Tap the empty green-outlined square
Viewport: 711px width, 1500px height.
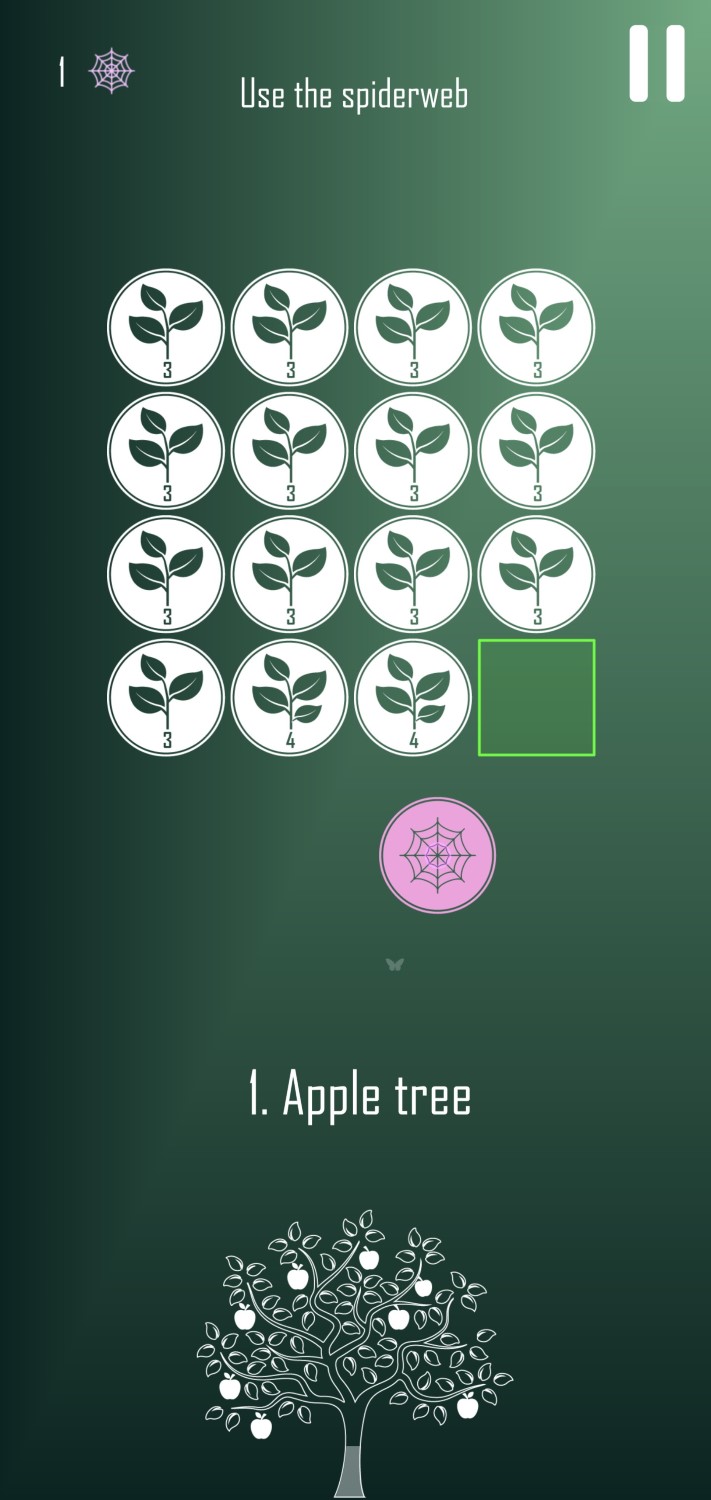tap(536, 698)
